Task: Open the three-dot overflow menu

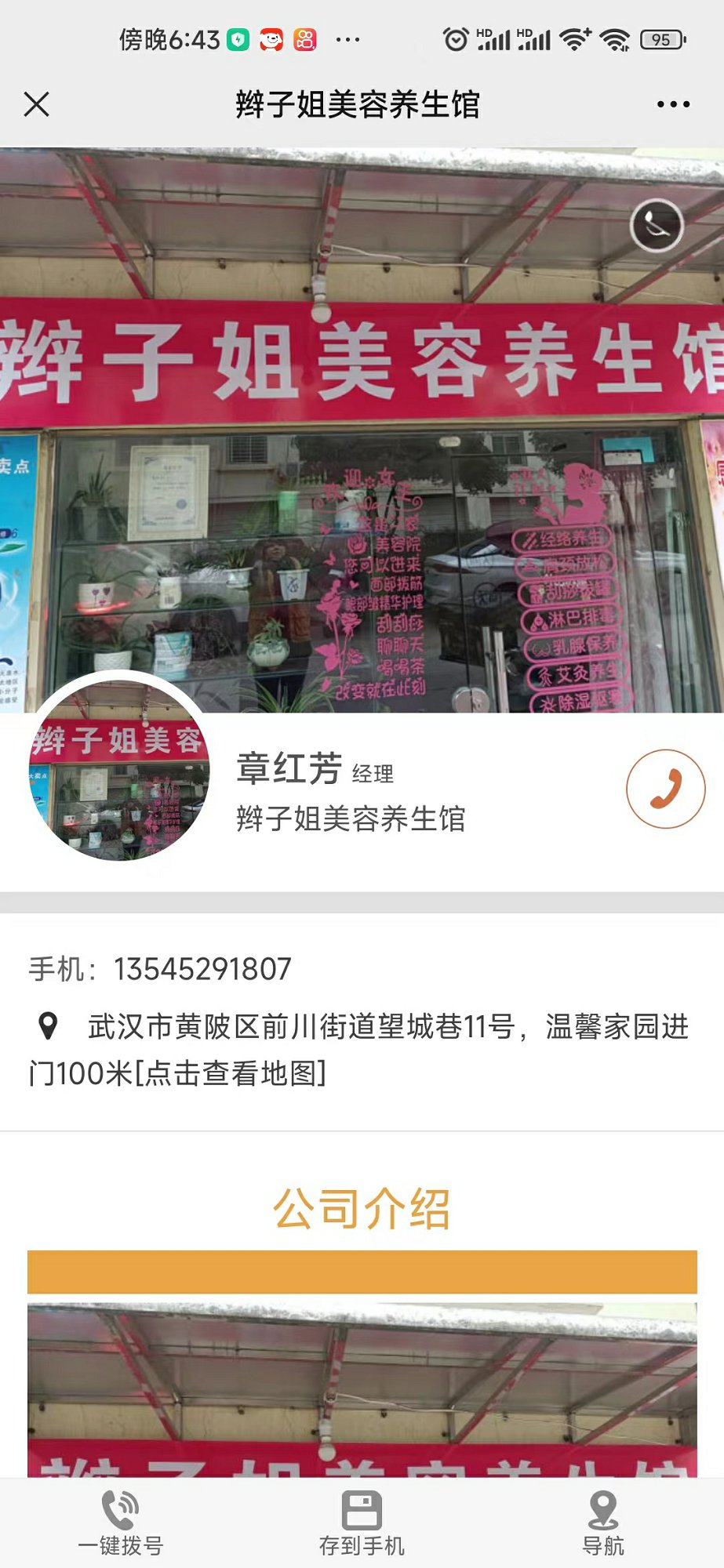Action: point(673,104)
